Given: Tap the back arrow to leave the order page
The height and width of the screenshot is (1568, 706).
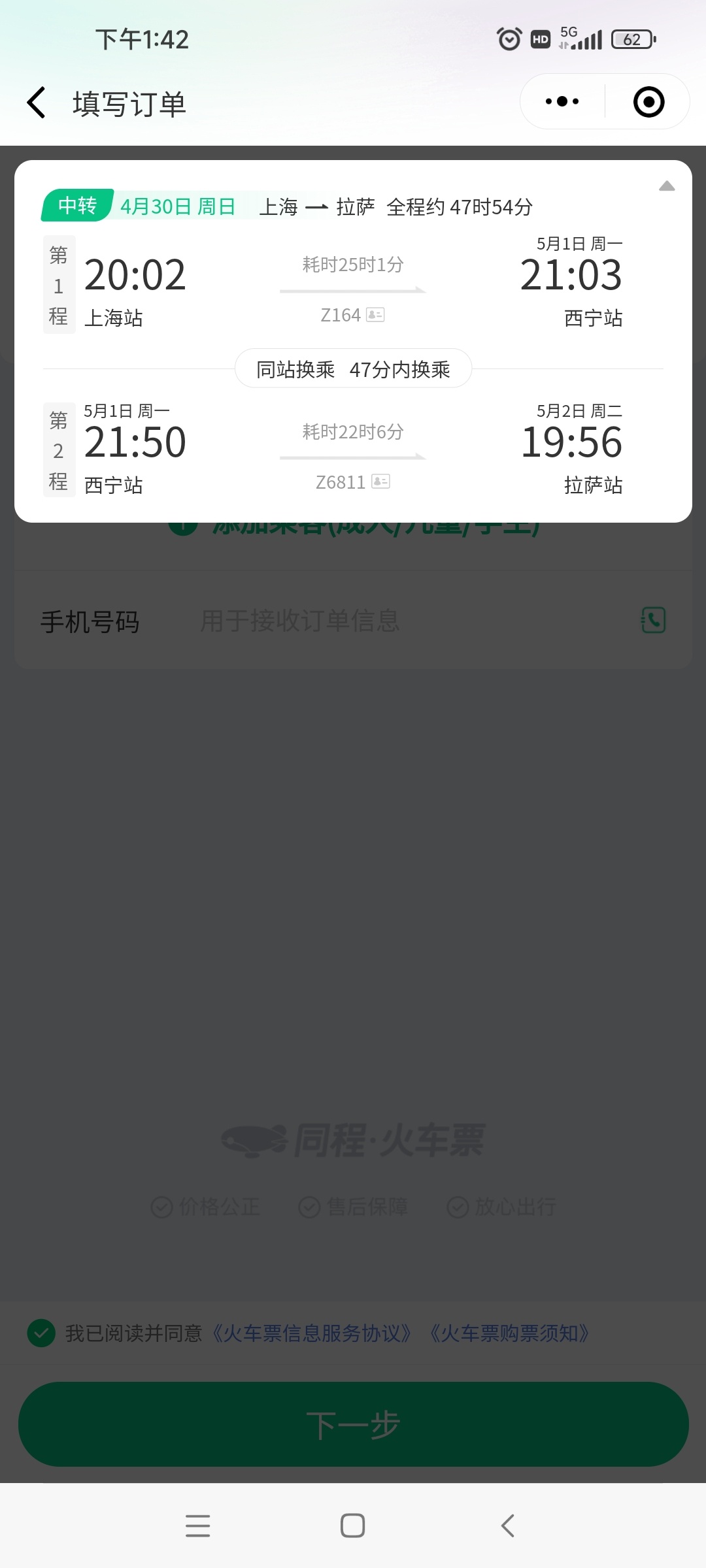Looking at the screenshot, I should click(37, 103).
